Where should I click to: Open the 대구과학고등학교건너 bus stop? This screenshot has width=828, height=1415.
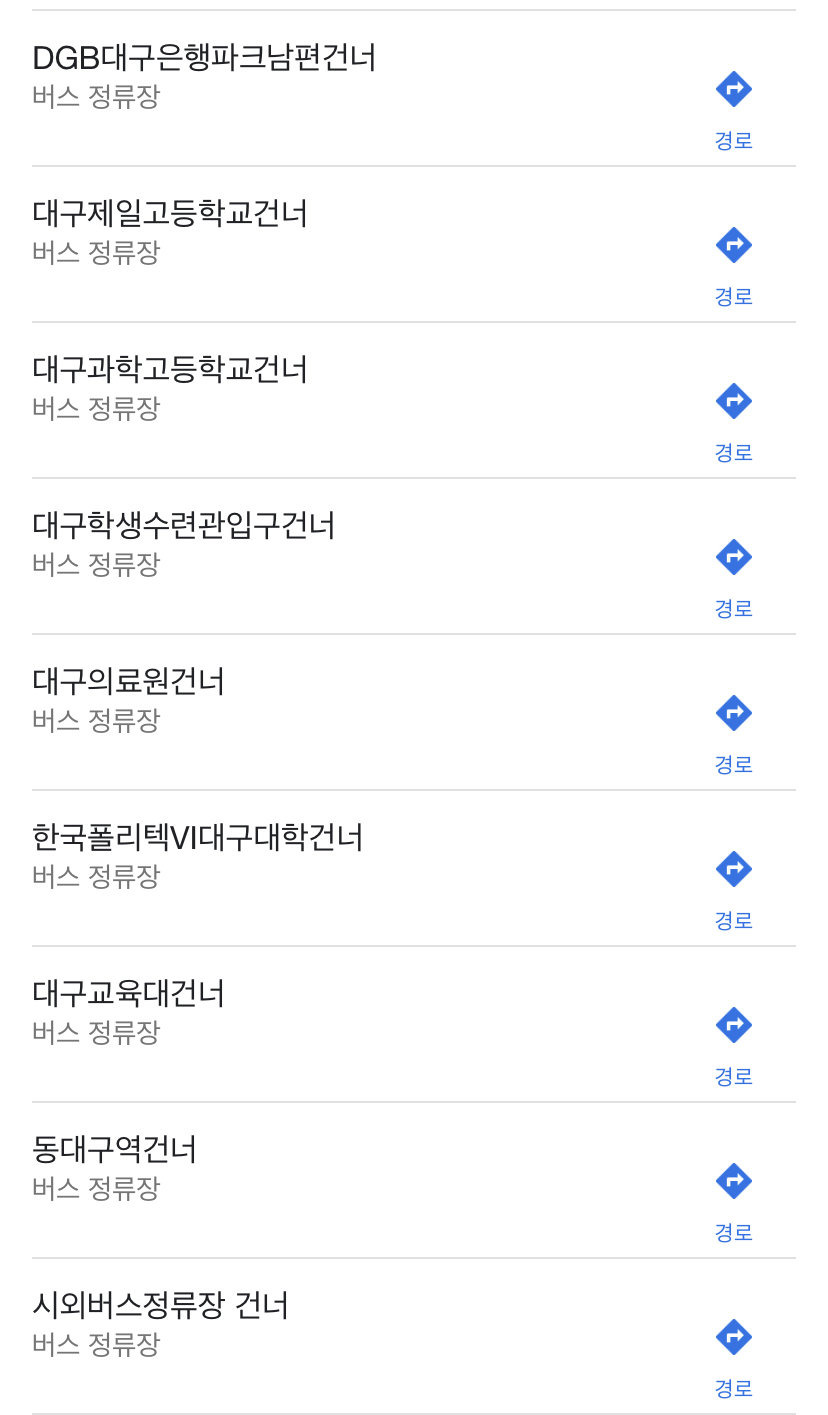pyautogui.click(x=170, y=371)
